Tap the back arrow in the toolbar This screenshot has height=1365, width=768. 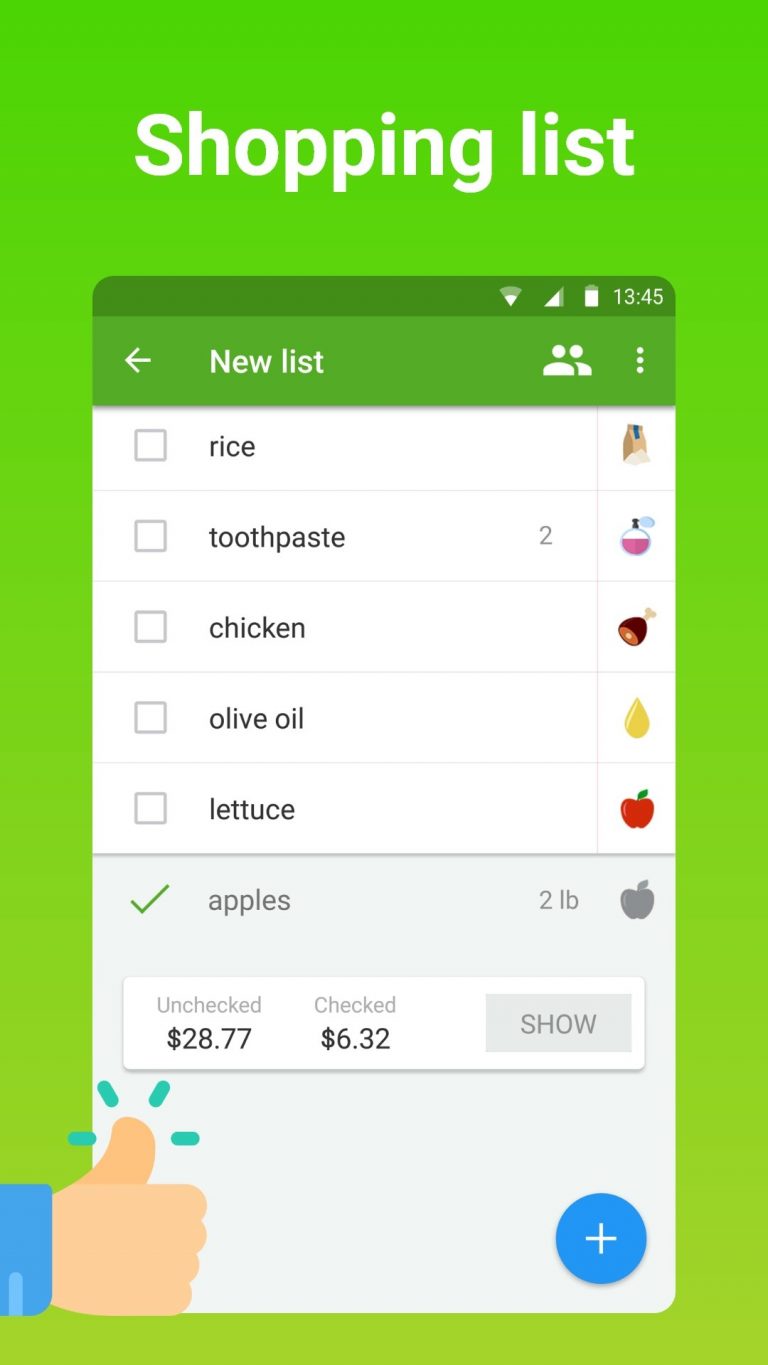(137, 361)
